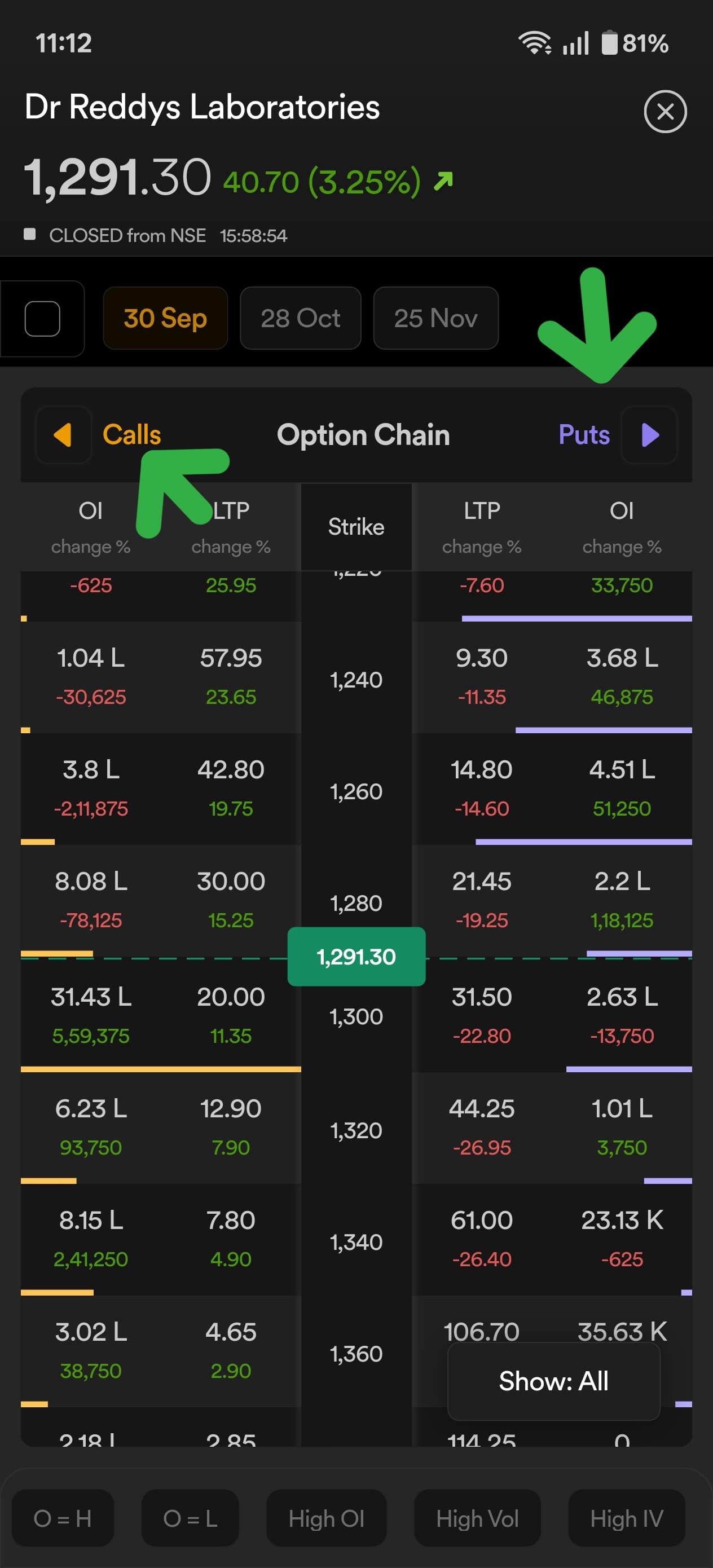Switch to 25 Nov expiry

pyautogui.click(x=435, y=318)
